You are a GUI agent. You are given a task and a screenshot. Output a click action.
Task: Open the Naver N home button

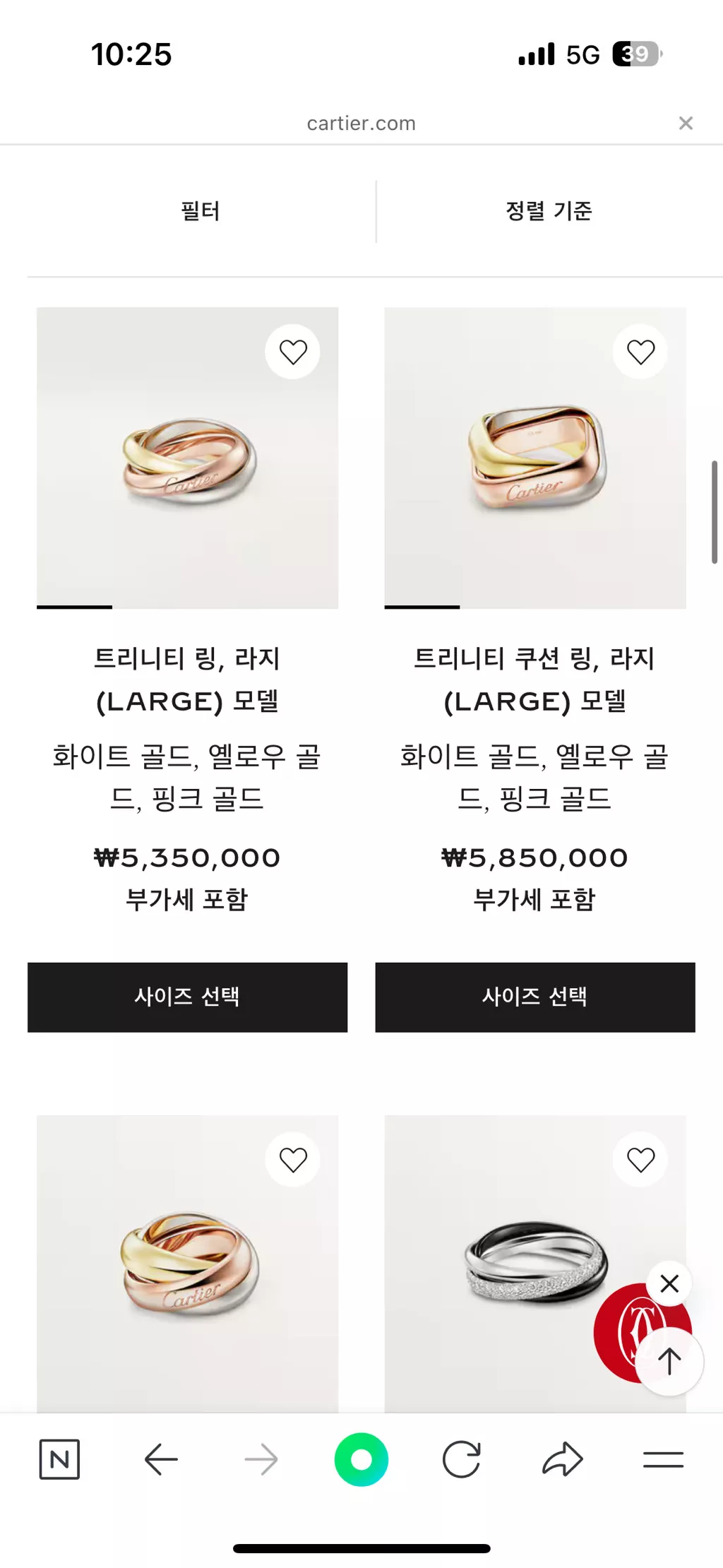coord(59,1459)
